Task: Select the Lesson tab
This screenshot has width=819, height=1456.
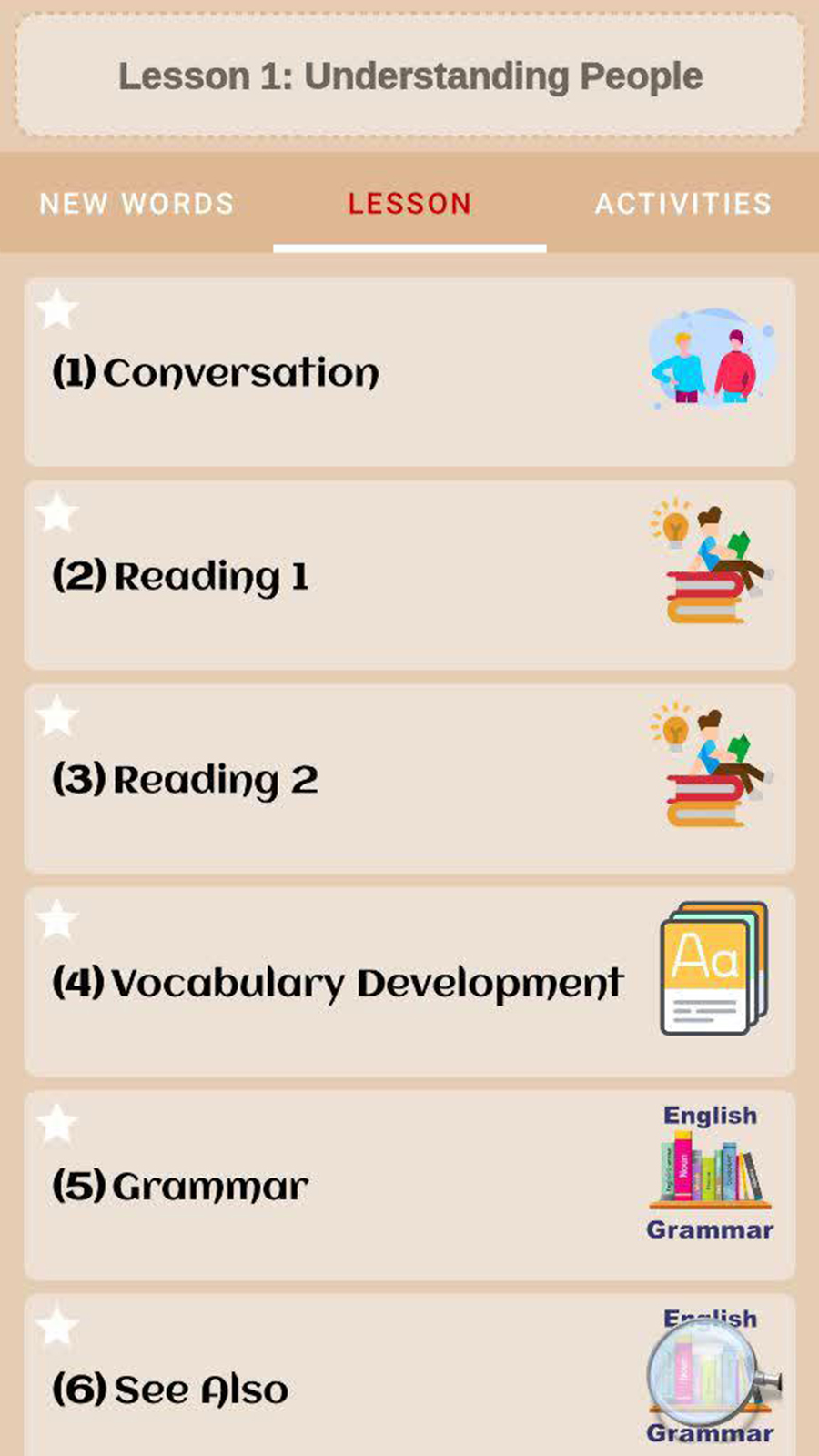Action: point(409,204)
